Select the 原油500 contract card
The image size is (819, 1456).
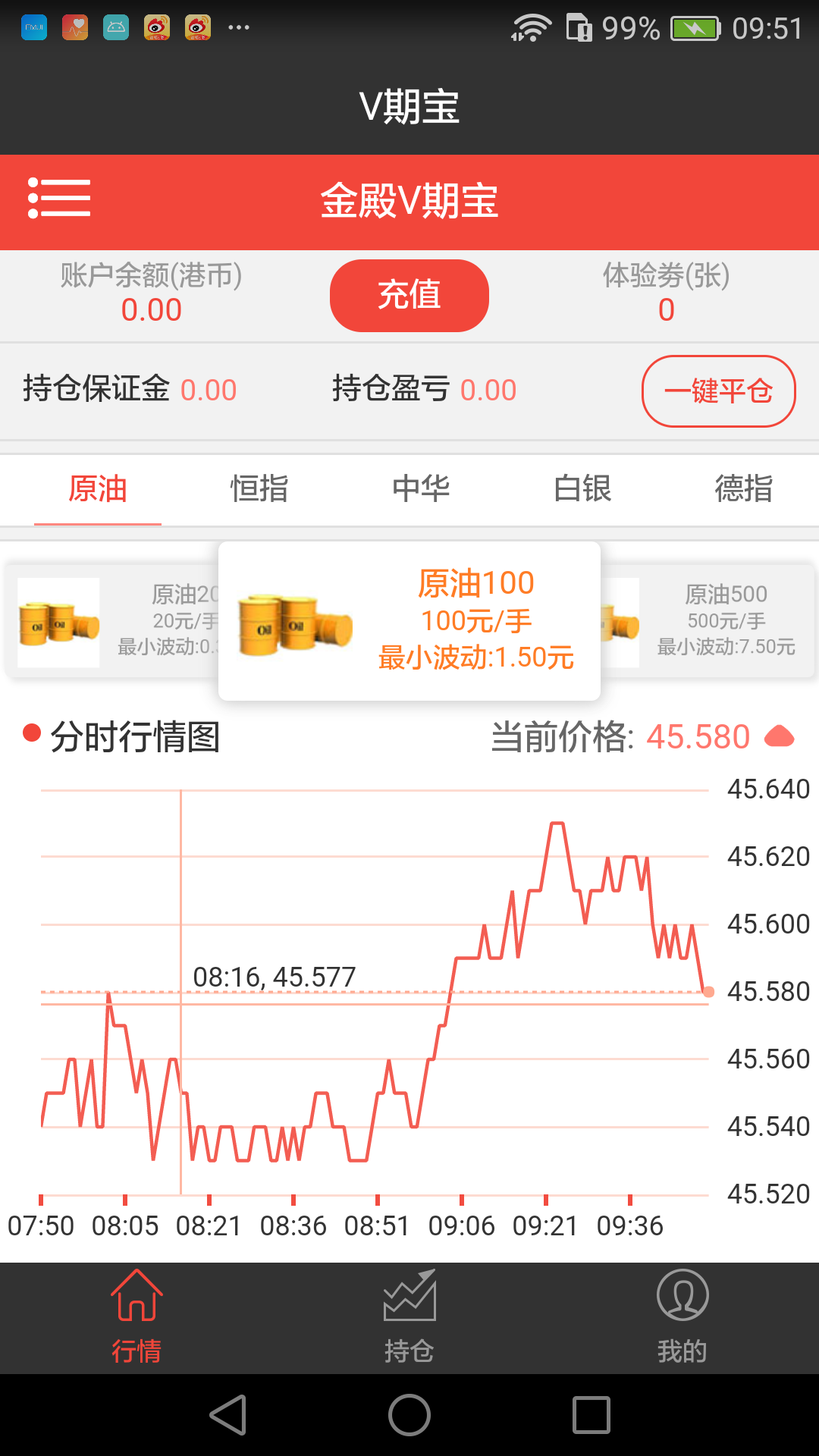tap(719, 622)
